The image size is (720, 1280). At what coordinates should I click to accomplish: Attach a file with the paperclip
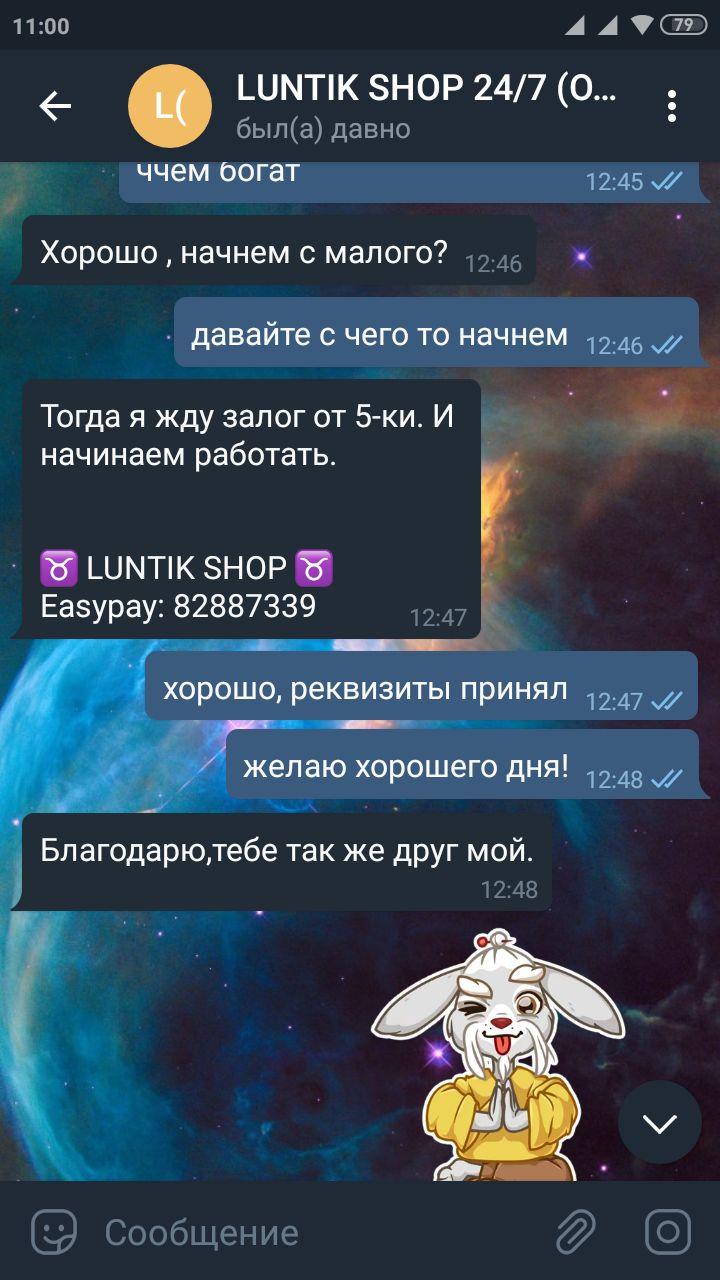577,1232
